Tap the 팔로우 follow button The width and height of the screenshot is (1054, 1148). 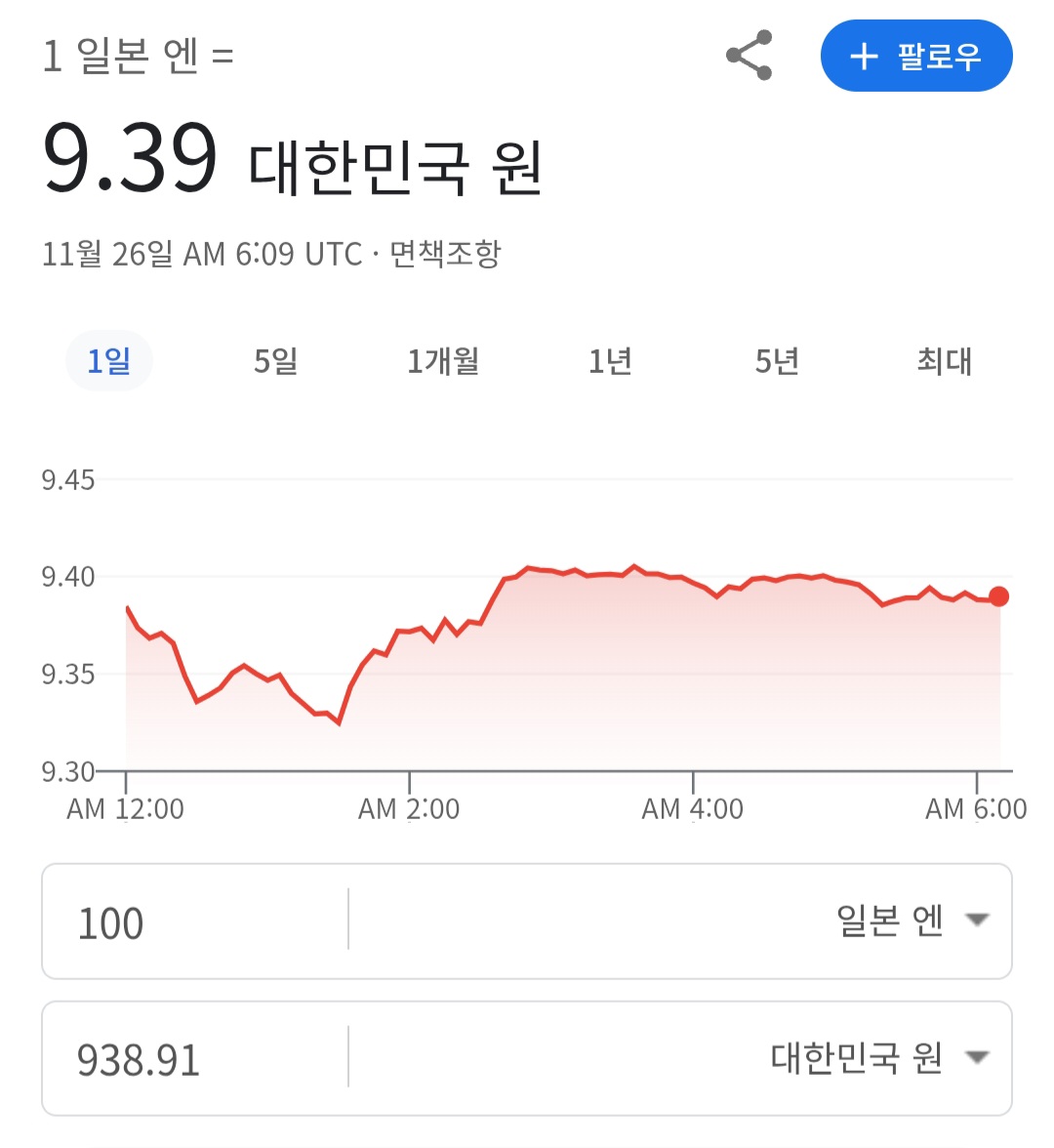point(915,56)
